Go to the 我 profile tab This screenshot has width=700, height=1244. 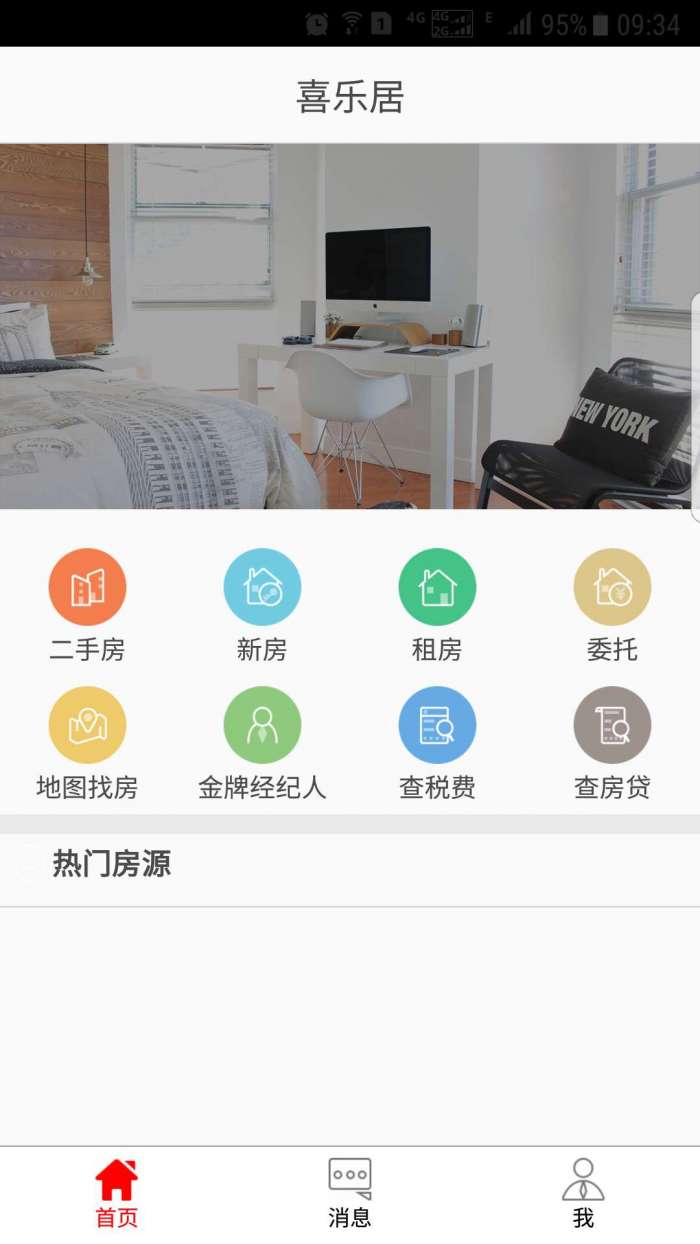583,1194
